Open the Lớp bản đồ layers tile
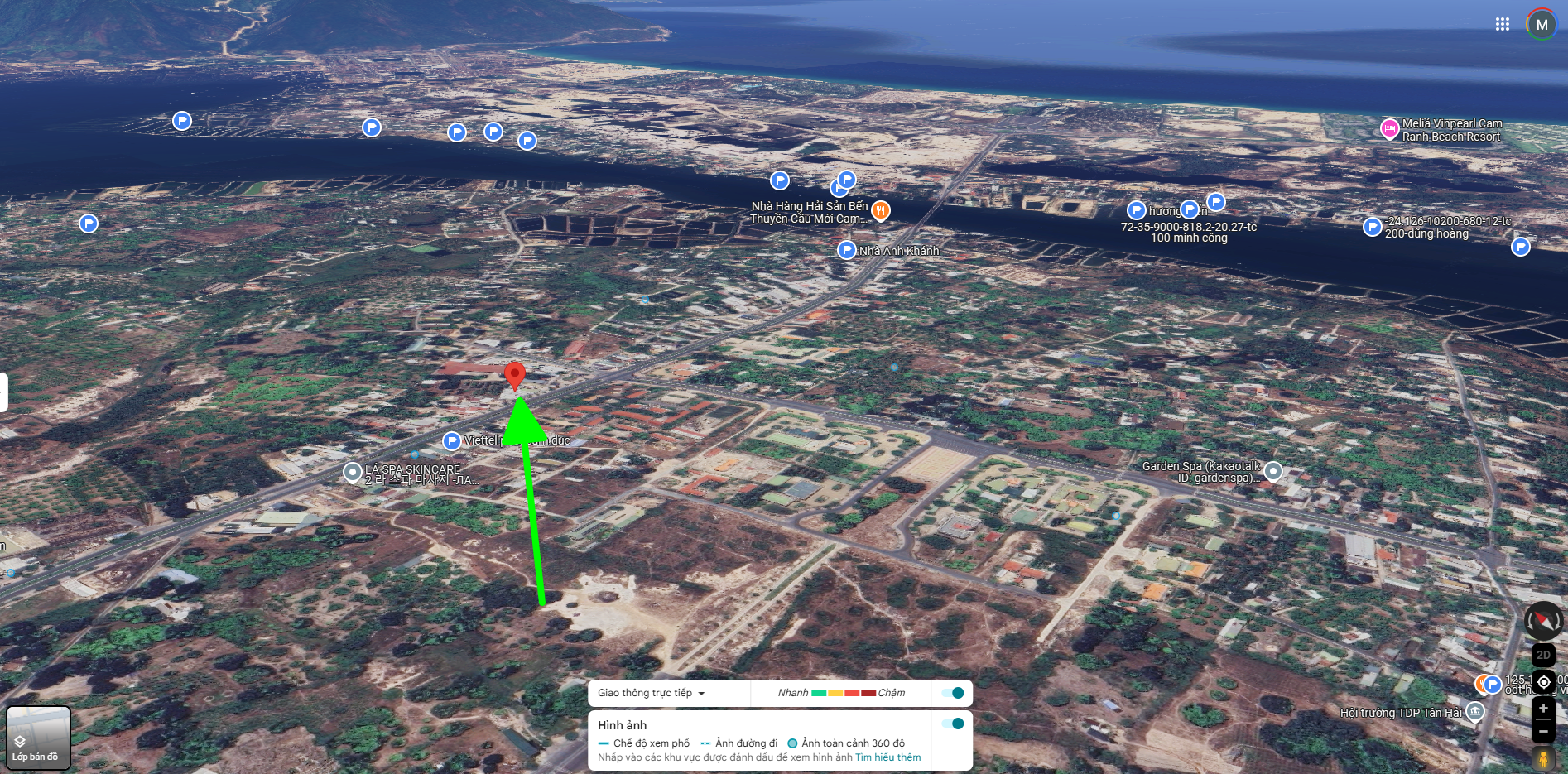This screenshot has height=774, width=1568. pyautogui.click(x=38, y=737)
